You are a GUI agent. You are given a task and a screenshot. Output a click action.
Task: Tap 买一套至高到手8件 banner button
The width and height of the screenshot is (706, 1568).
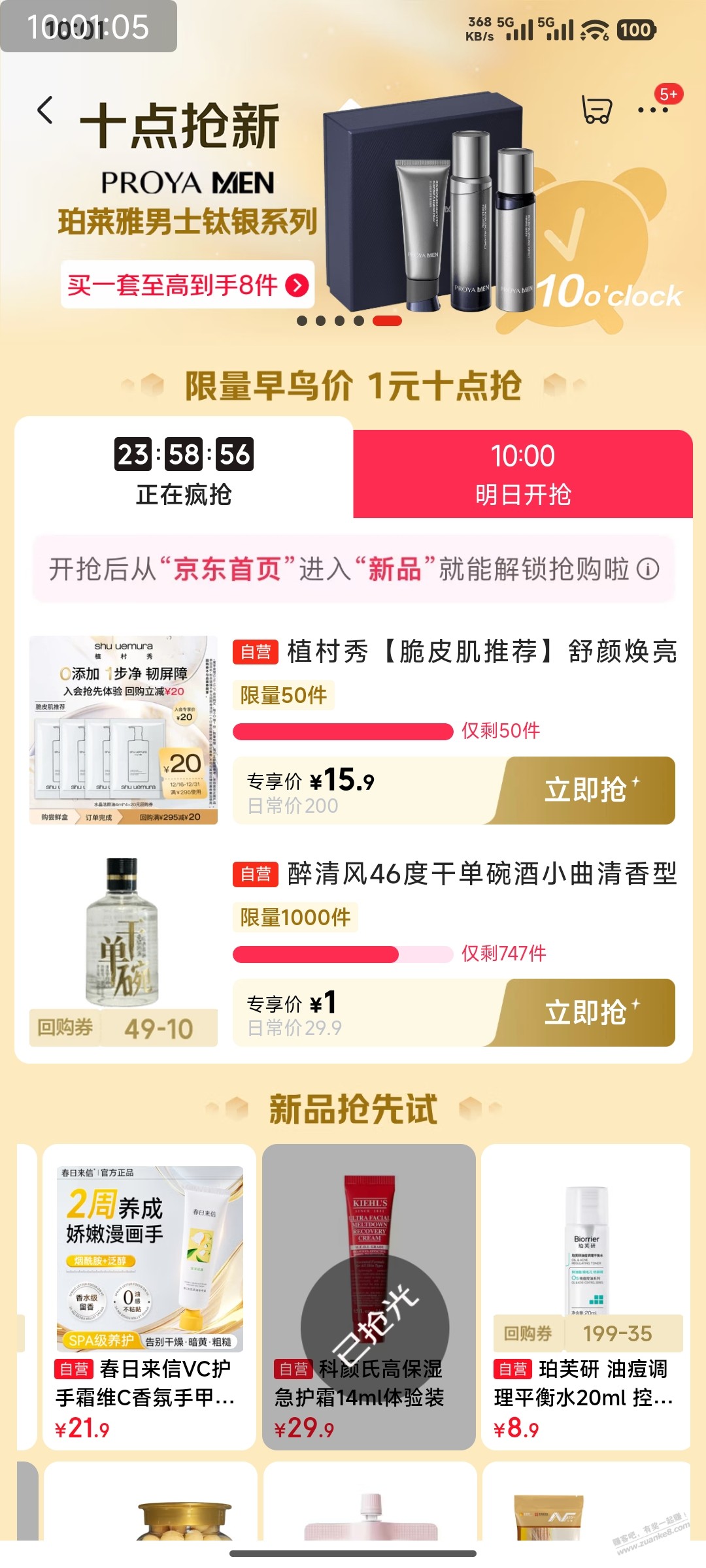coord(188,285)
